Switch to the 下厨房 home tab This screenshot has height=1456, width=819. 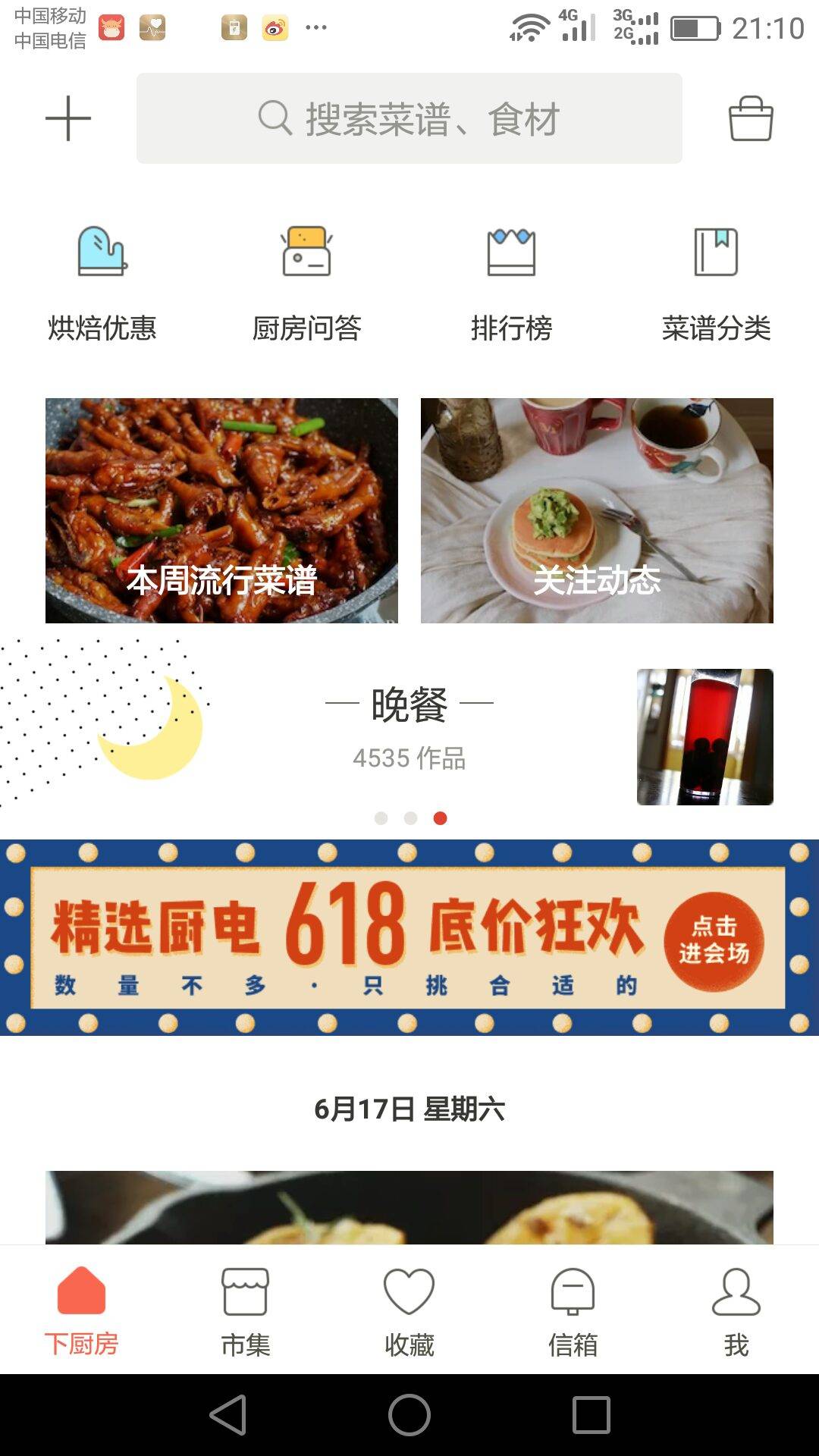click(82, 1310)
